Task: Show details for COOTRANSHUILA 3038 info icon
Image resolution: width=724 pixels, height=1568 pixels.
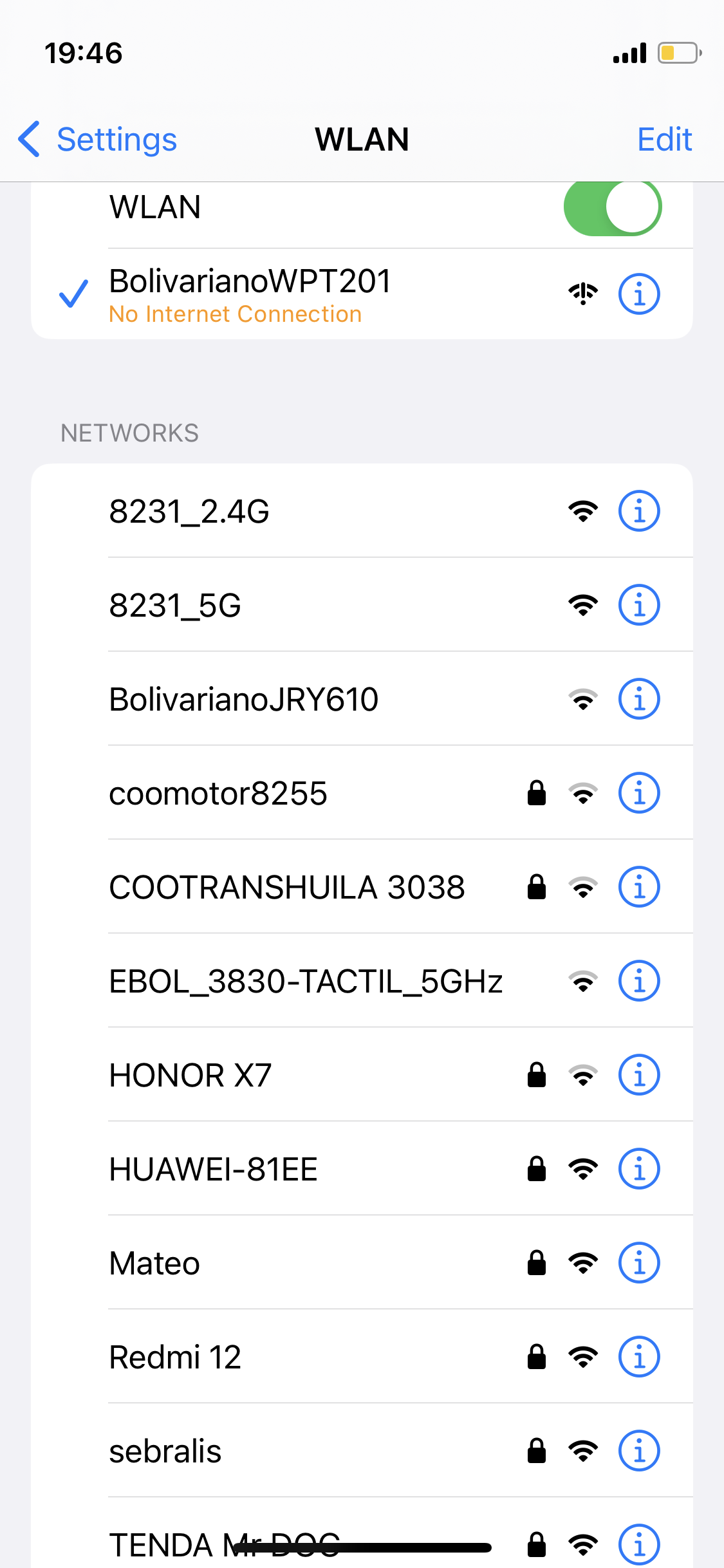Action: tap(638, 888)
